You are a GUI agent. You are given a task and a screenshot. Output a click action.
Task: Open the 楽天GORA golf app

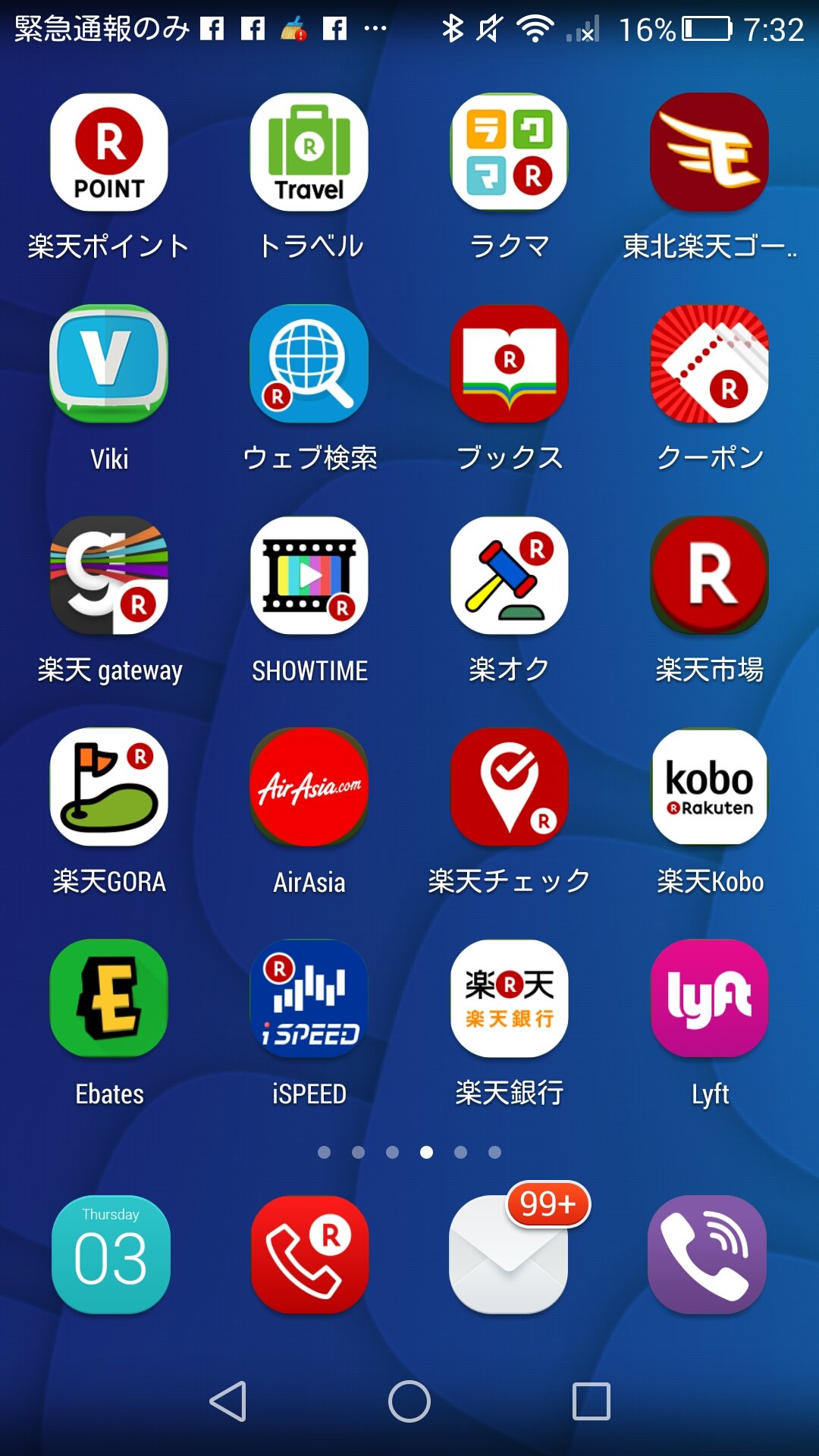109,787
